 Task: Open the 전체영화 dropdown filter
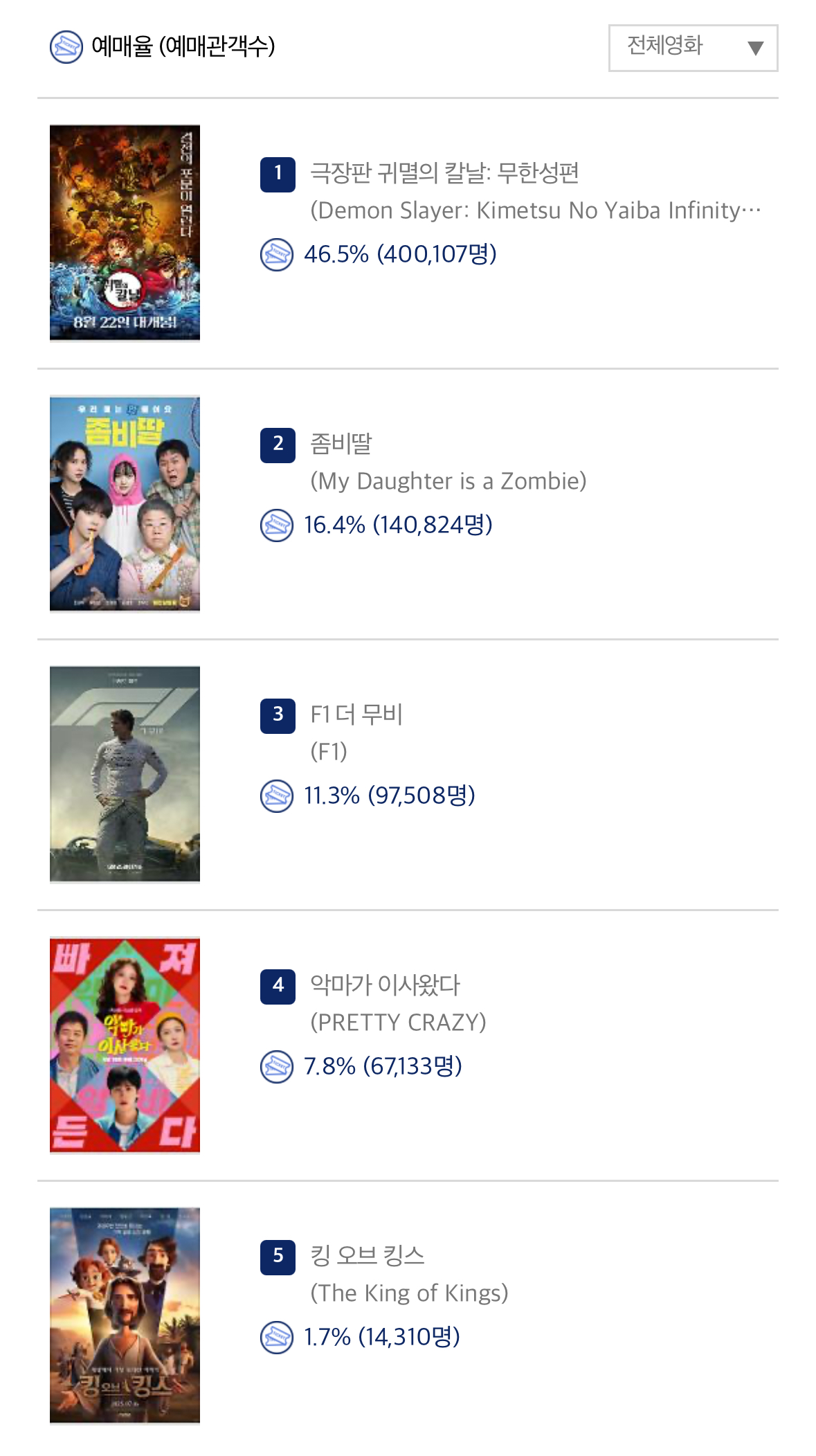pyautogui.click(x=693, y=48)
